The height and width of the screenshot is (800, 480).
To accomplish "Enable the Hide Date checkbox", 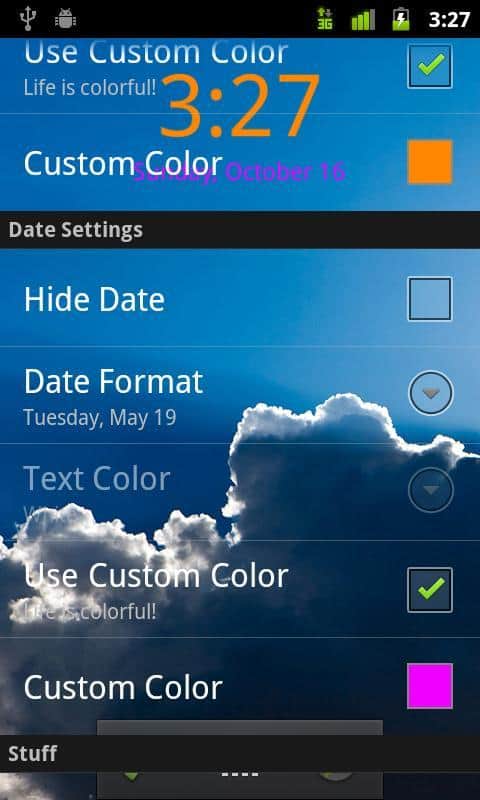I will 430,298.
